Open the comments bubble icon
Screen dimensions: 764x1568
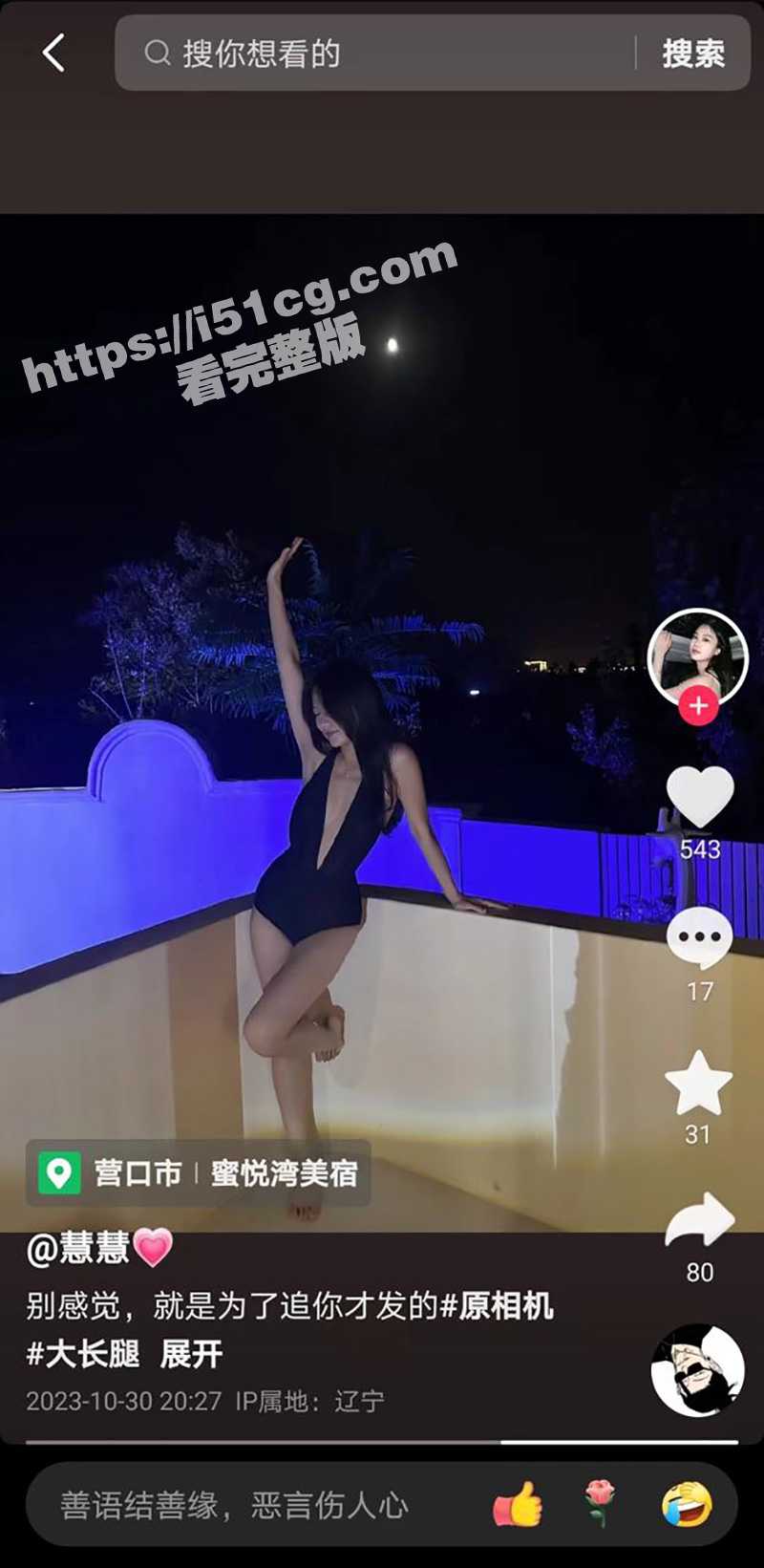pos(699,938)
